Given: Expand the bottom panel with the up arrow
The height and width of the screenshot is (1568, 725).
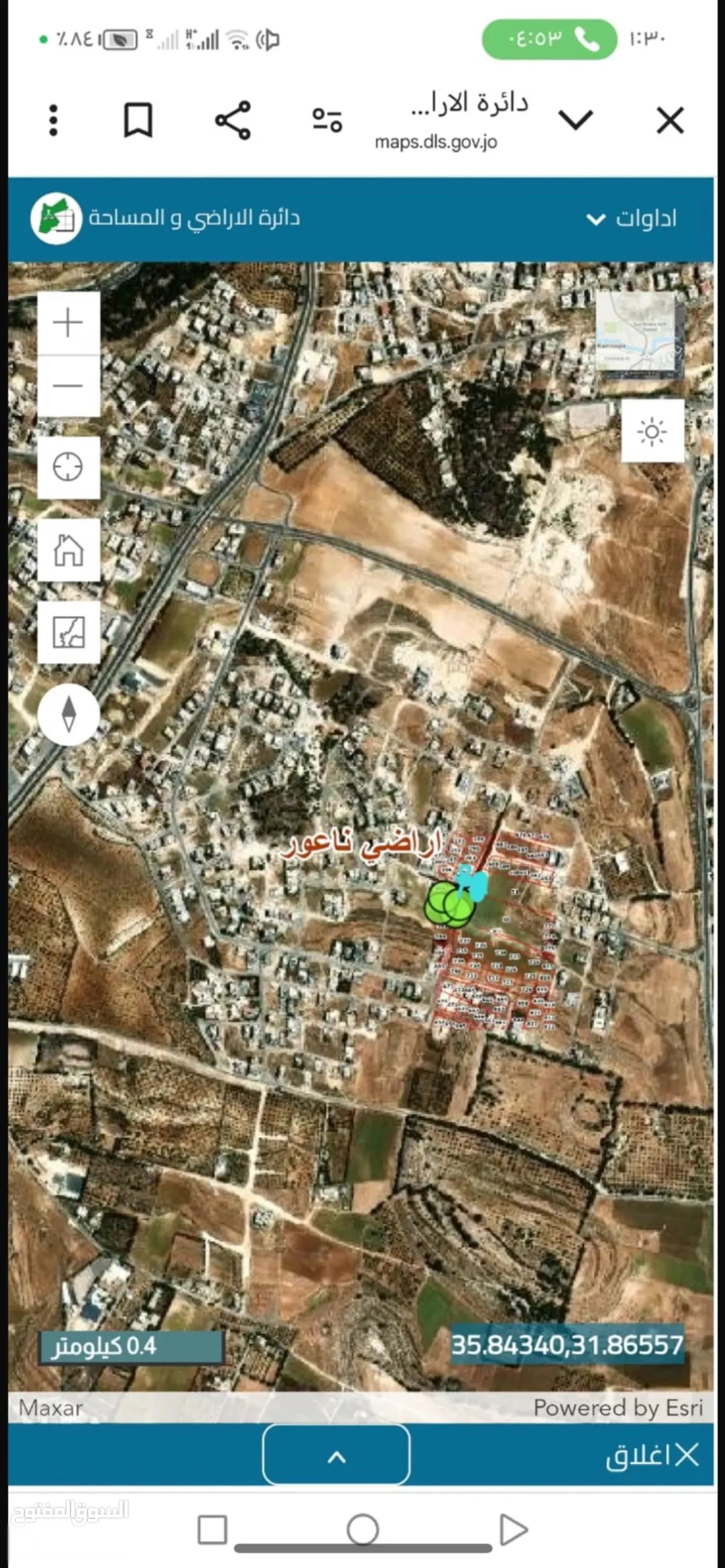Looking at the screenshot, I should [336, 1456].
